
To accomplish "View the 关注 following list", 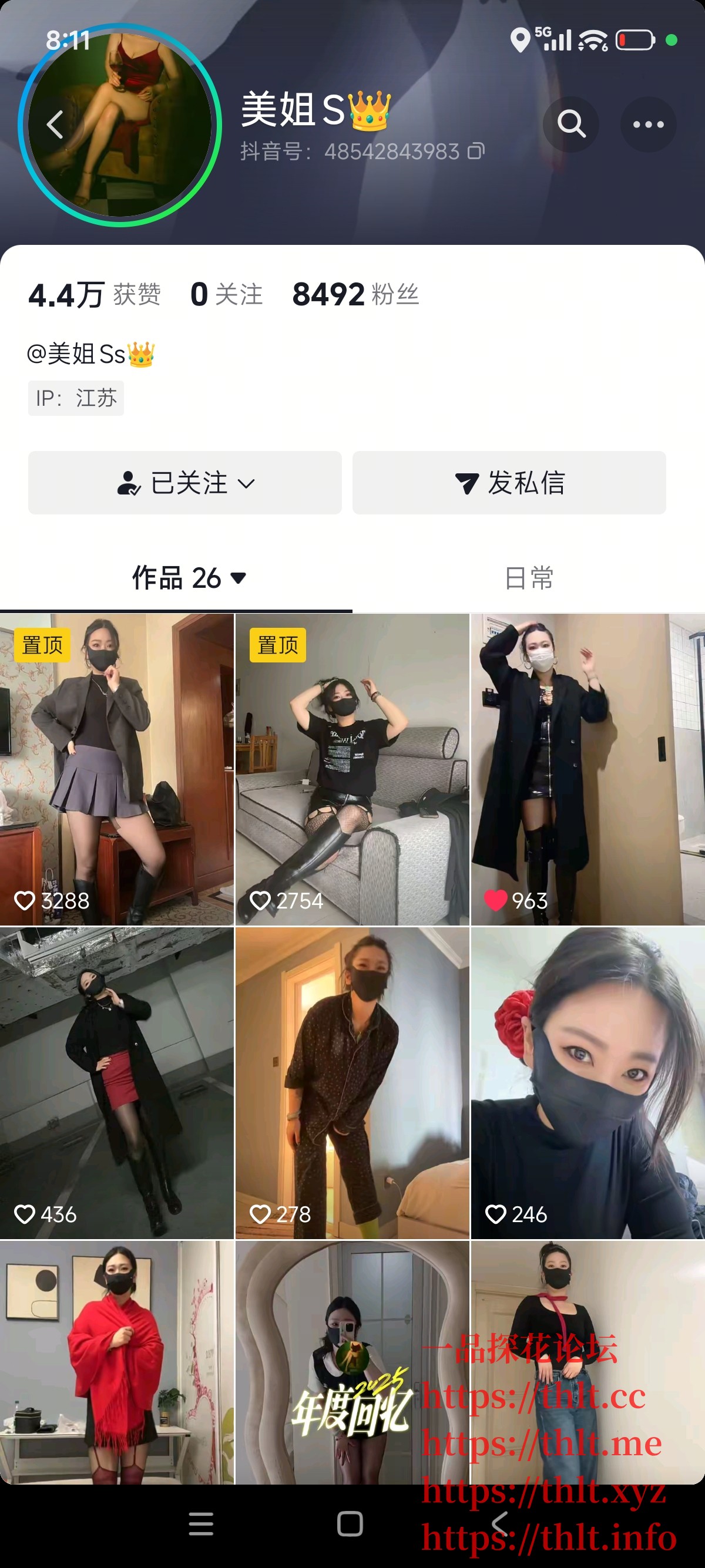I will (226, 295).
